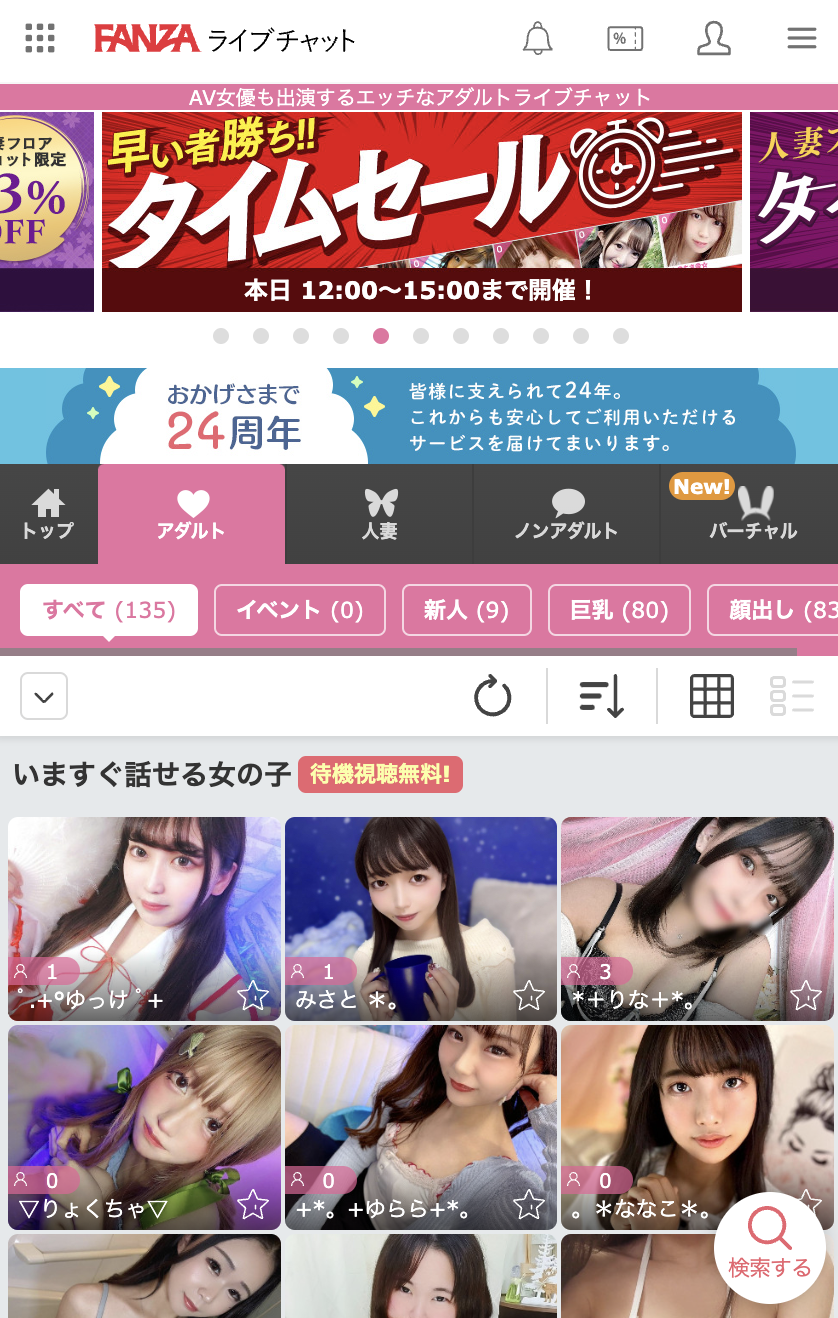Expand the dropdown chevron box
Image resolution: width=838 pixels, height=1318 pixels.
44,696
